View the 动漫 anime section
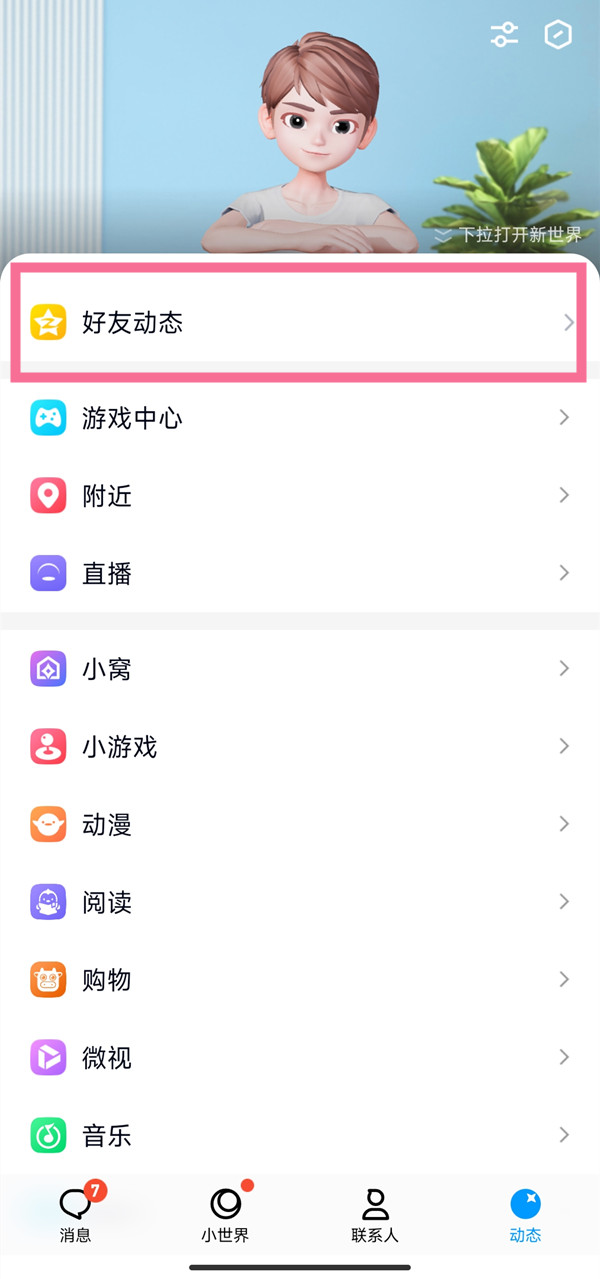The width and height of the screenshot is (600, 1279). (x=298, y=825)
